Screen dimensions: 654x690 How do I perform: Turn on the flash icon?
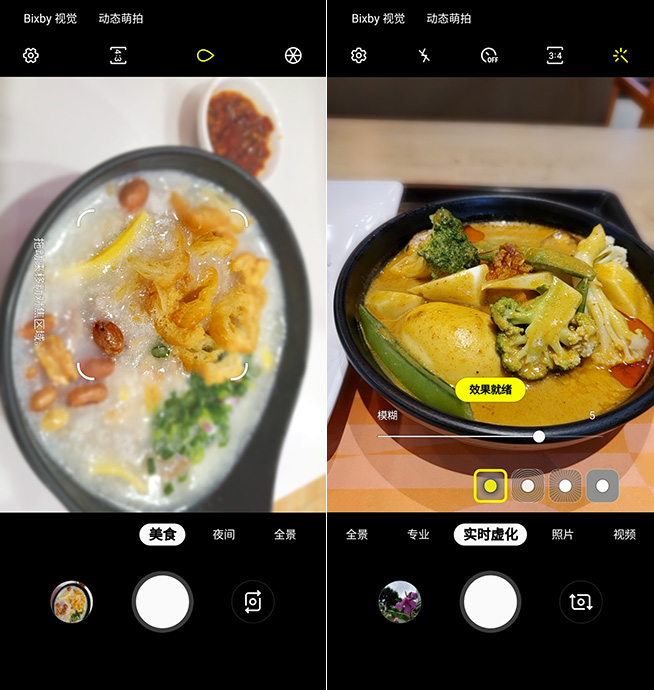click(x=424, y=56)
